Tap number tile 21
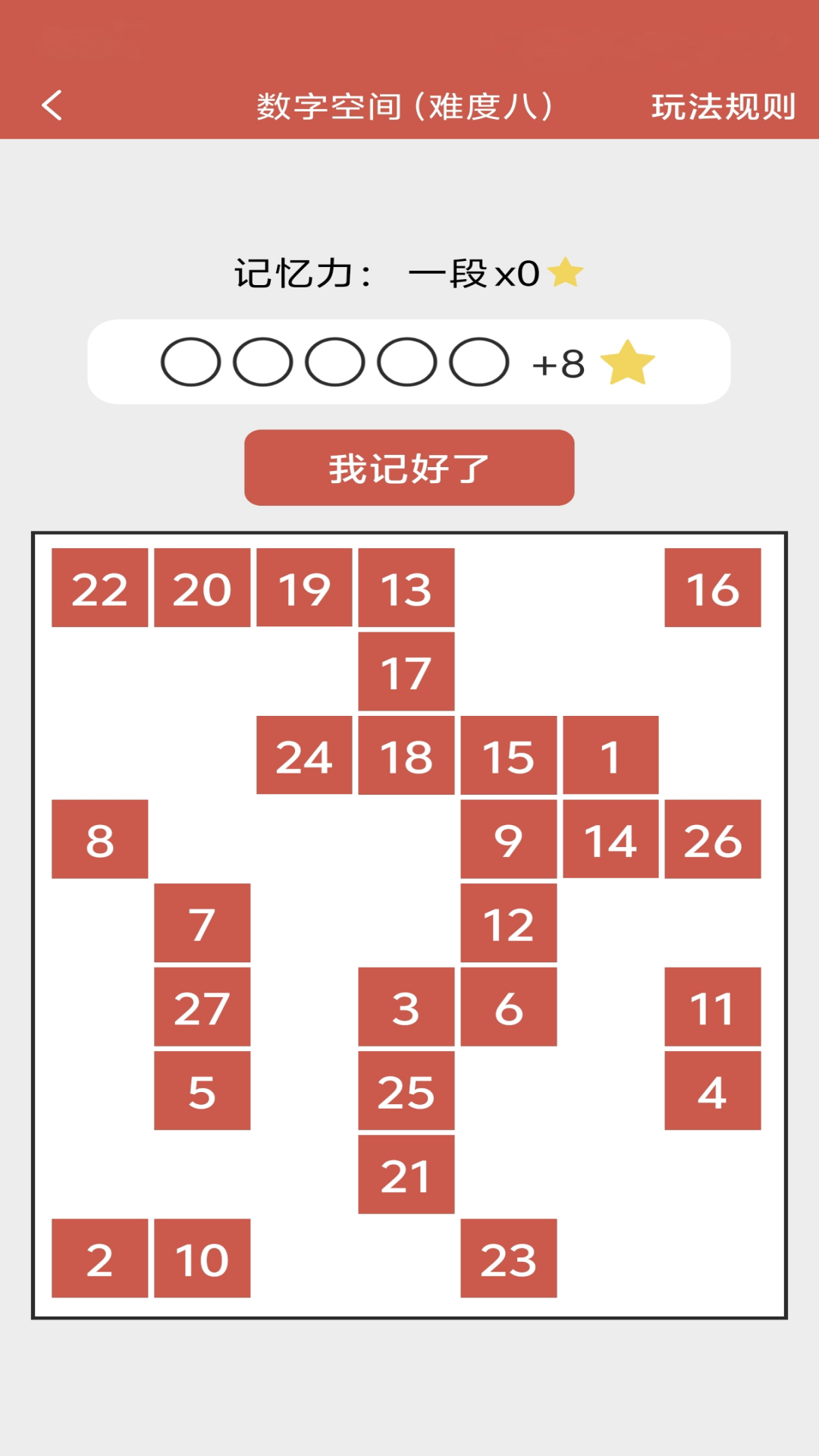Image resolution: width=819 pixels, height=1456 pixels. pos(406,1175)
